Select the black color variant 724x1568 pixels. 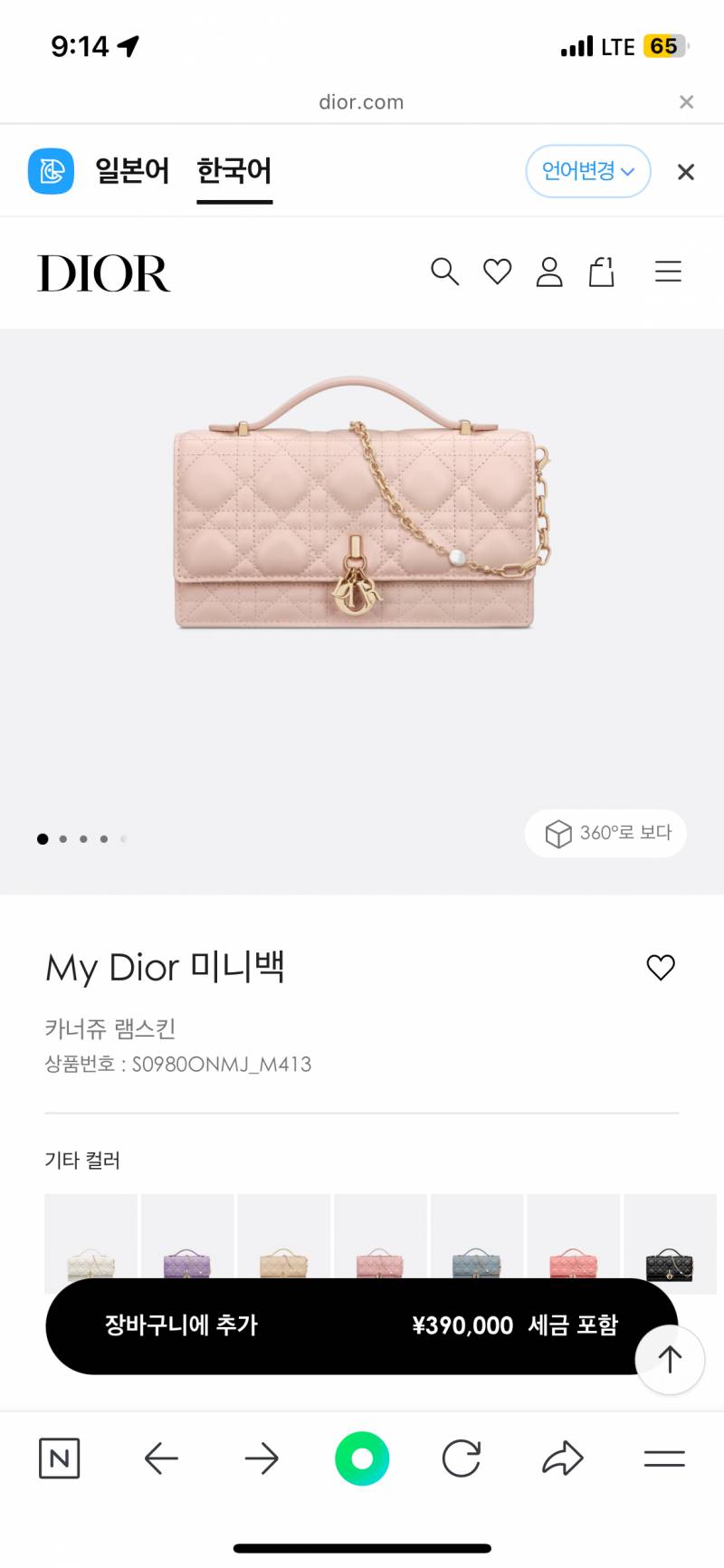click(670, 1244)
